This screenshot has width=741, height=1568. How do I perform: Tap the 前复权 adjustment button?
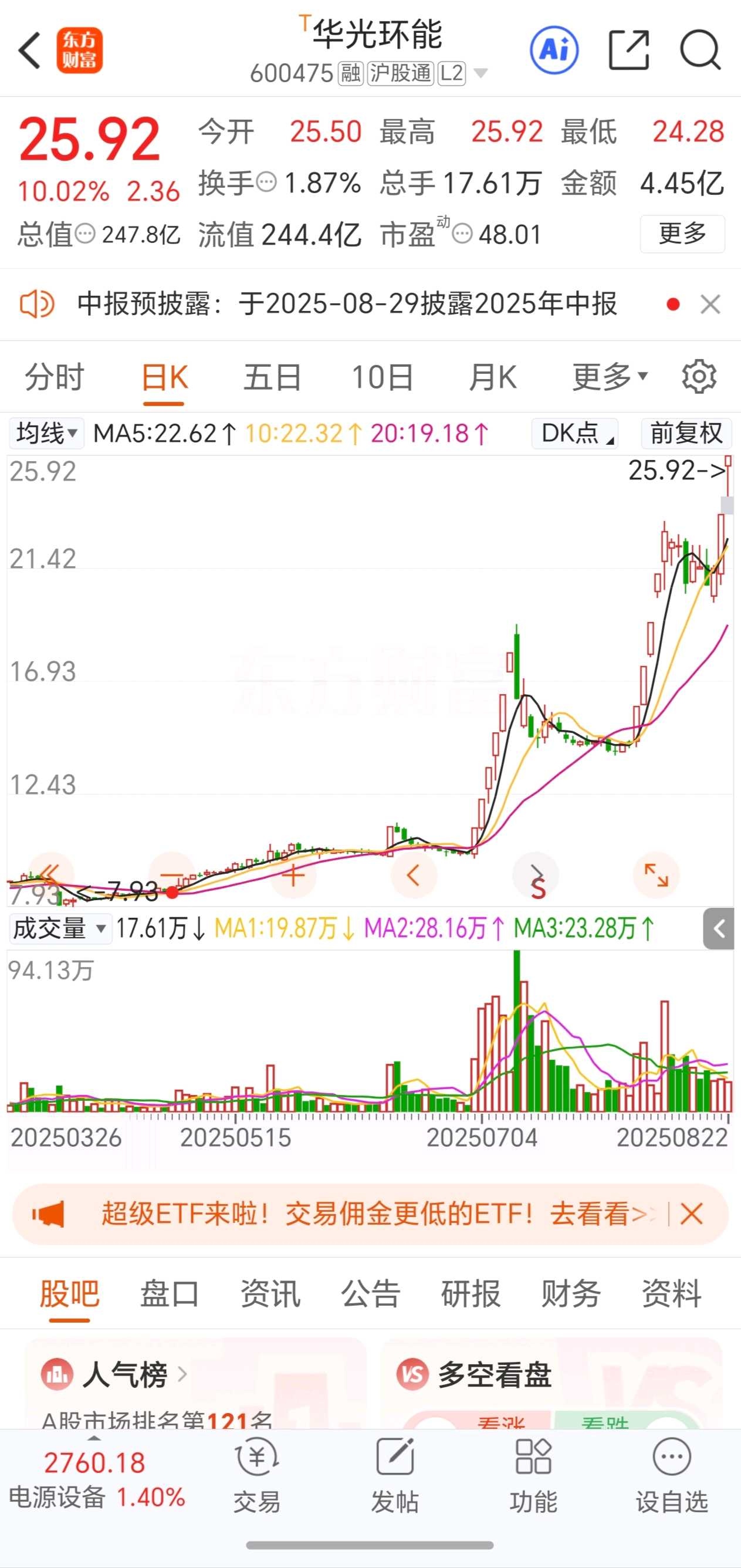pyautogui.click(x=686, y=434)
